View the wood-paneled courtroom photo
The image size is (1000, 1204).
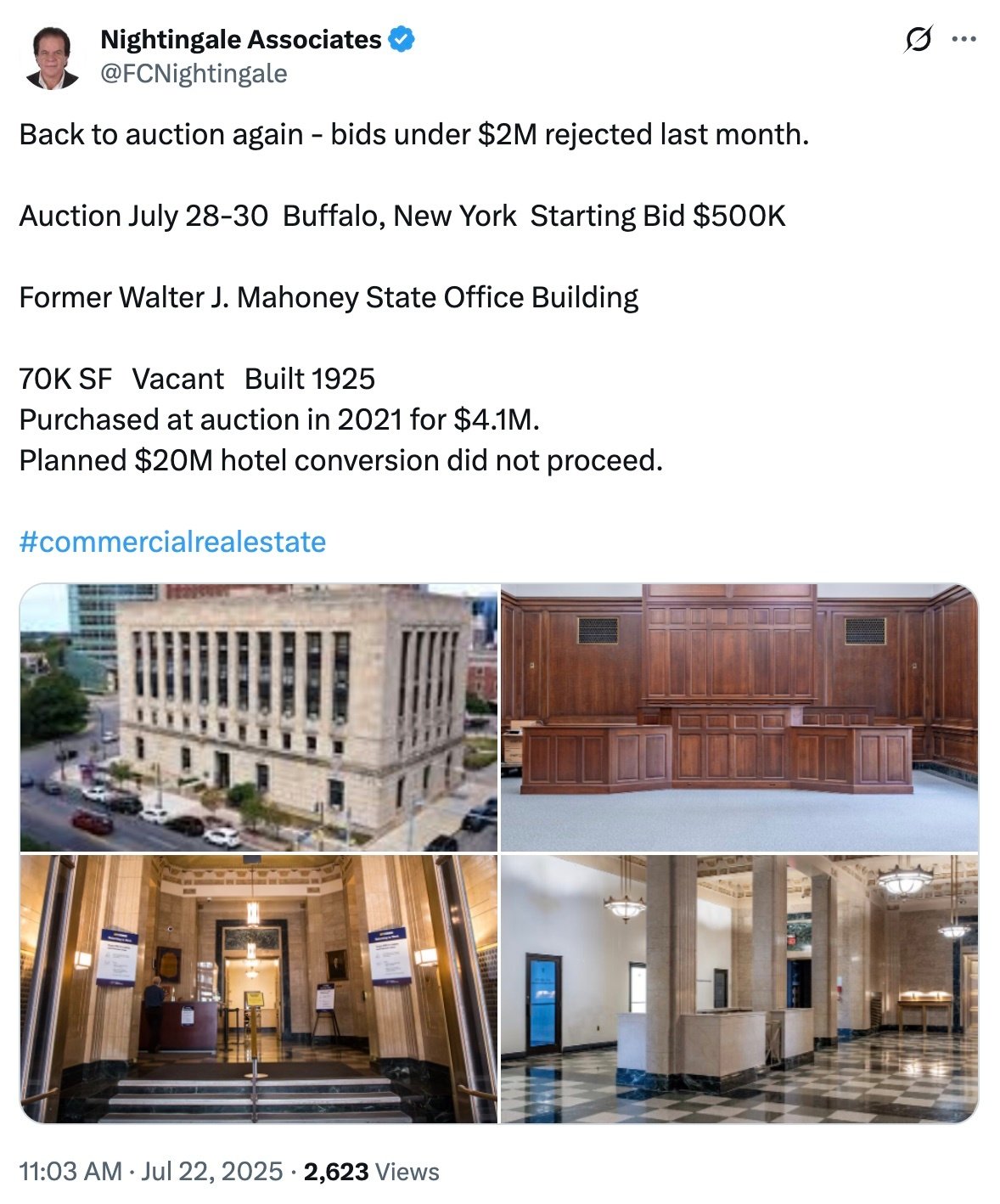click(739, 717)
